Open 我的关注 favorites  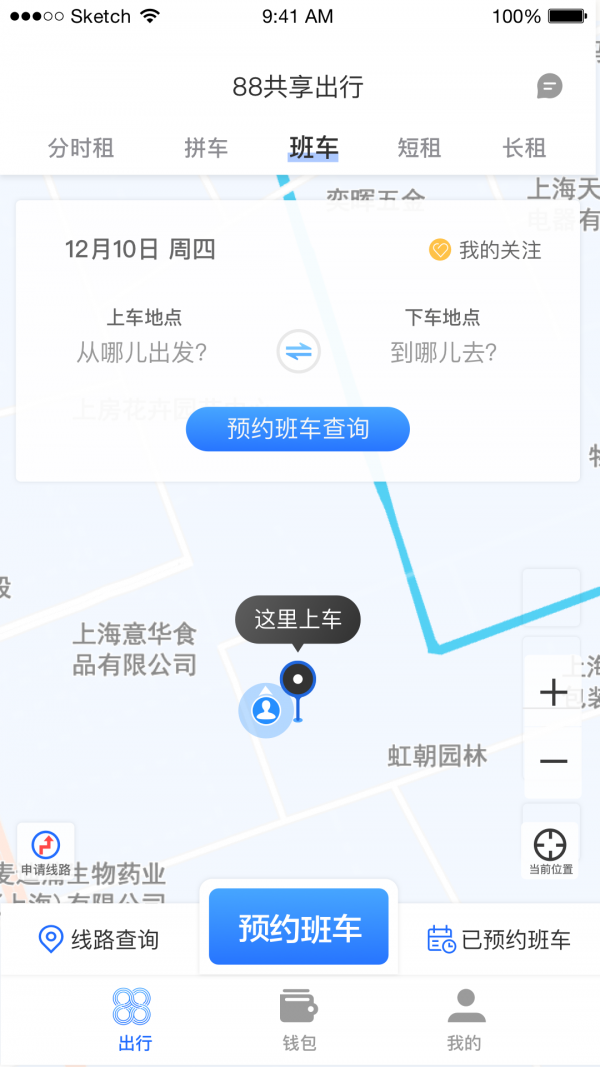[485, 250]
